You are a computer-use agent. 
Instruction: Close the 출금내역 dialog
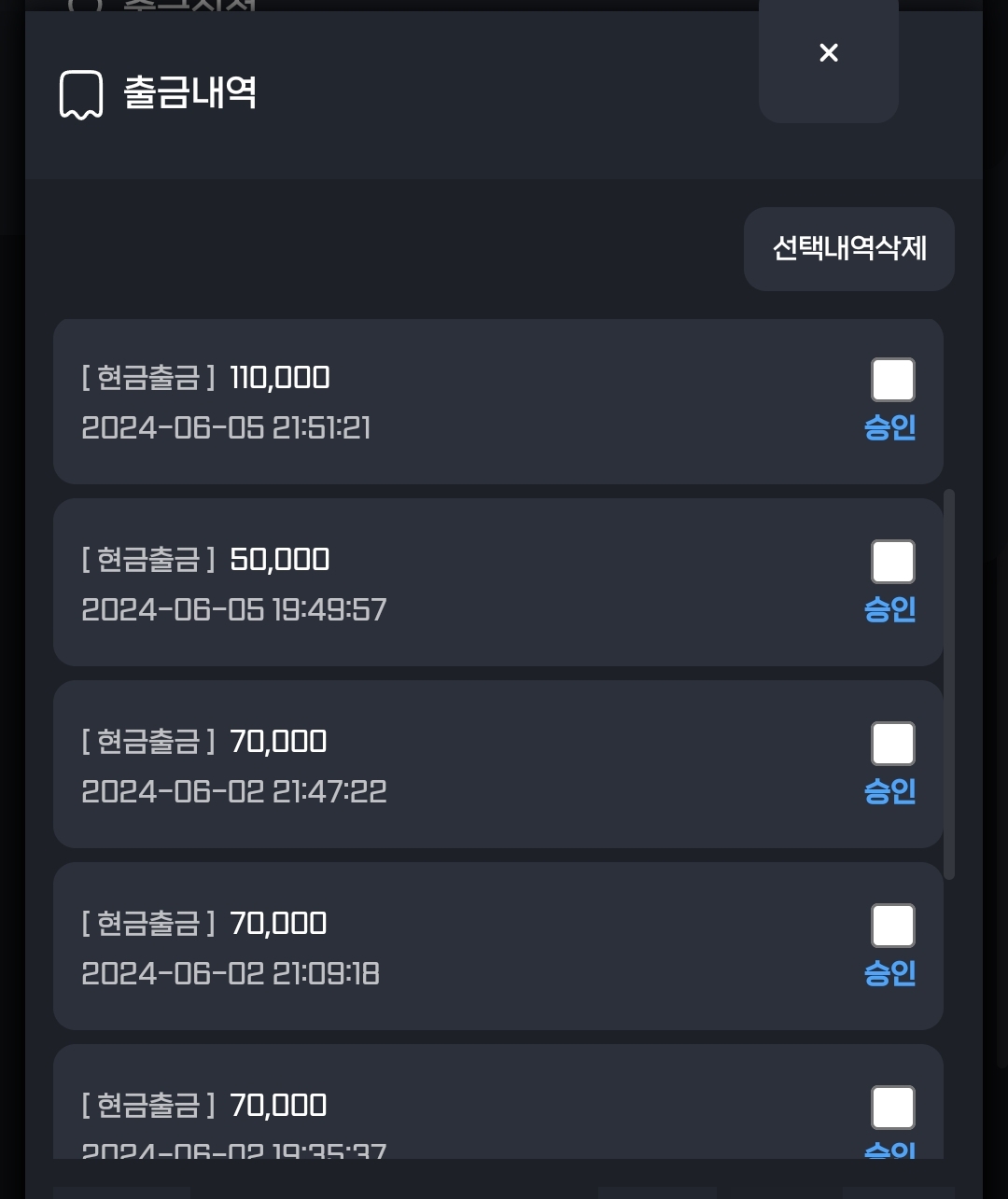(x=828, y=53)
